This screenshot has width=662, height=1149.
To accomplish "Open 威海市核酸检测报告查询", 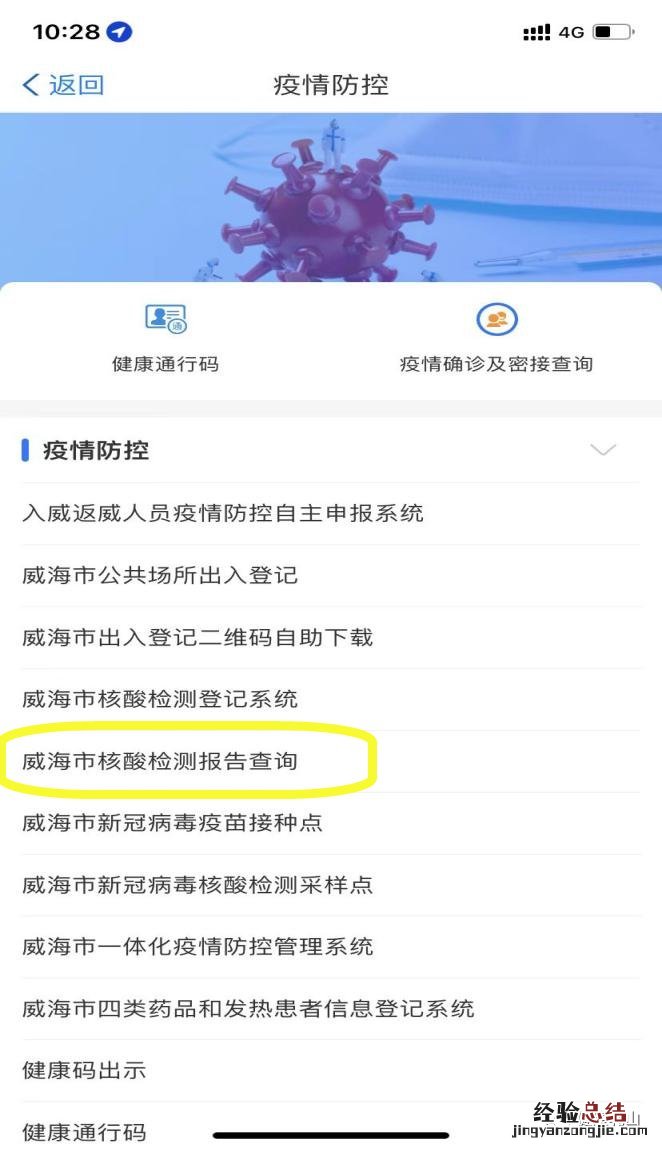I will point(160,761).
